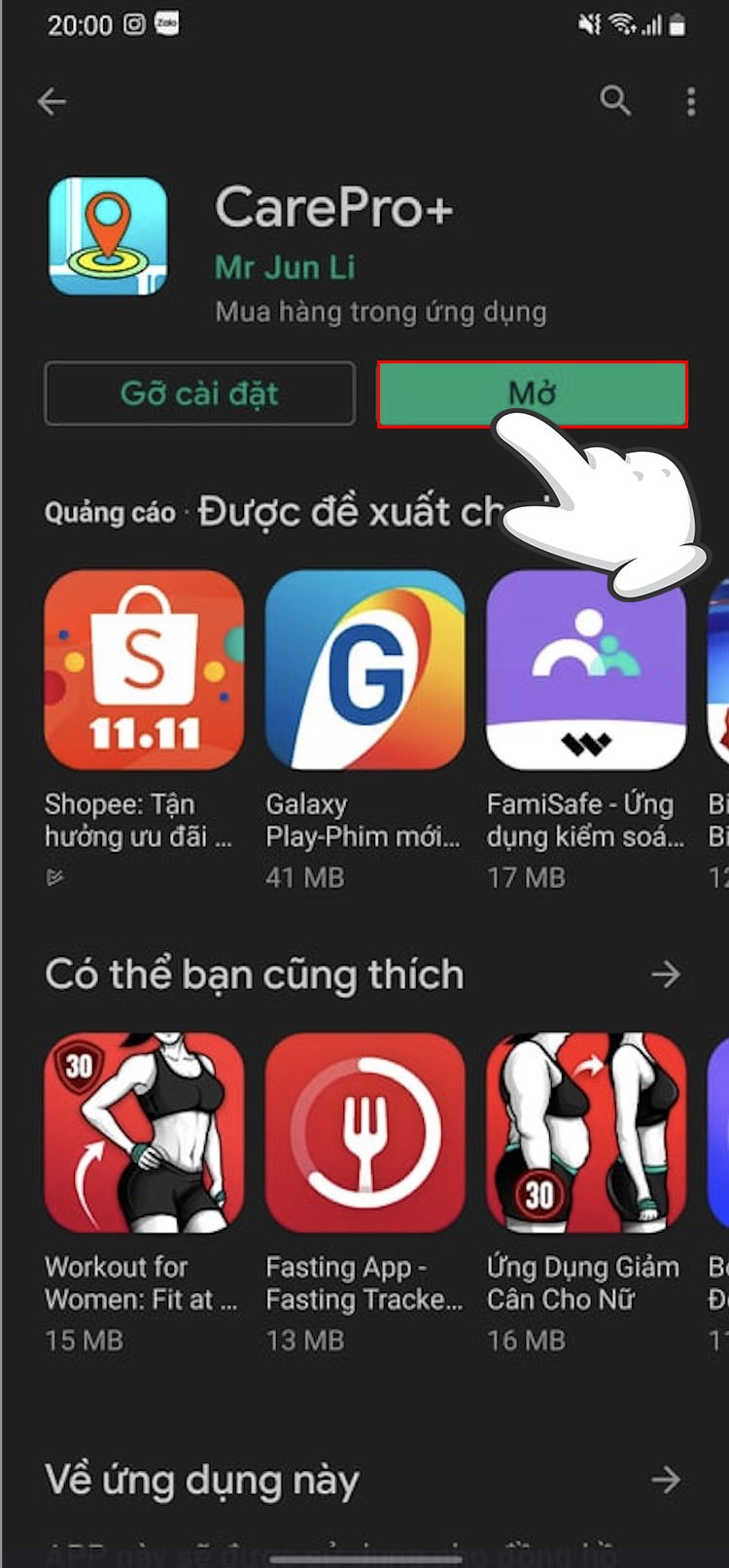Tap the Gỡ cài đặt uninstall button

click(x=199, y=393)
